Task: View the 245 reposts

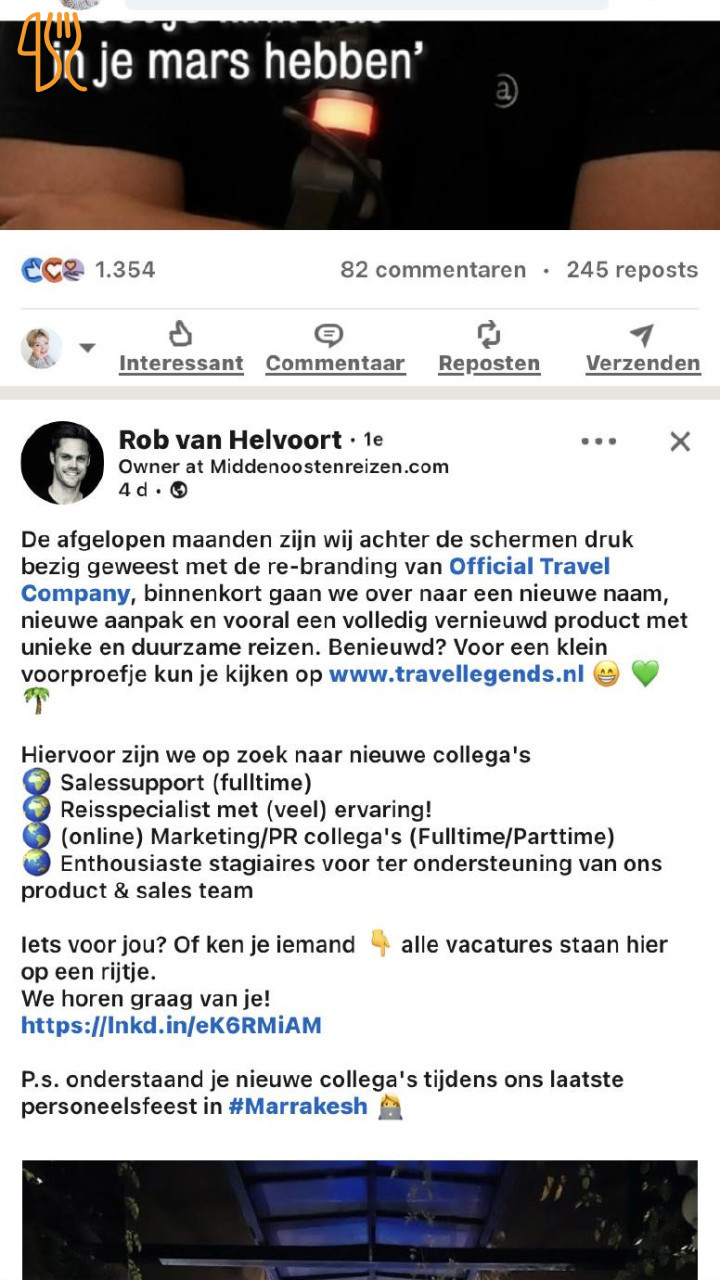Action: [x=632, y=270]
